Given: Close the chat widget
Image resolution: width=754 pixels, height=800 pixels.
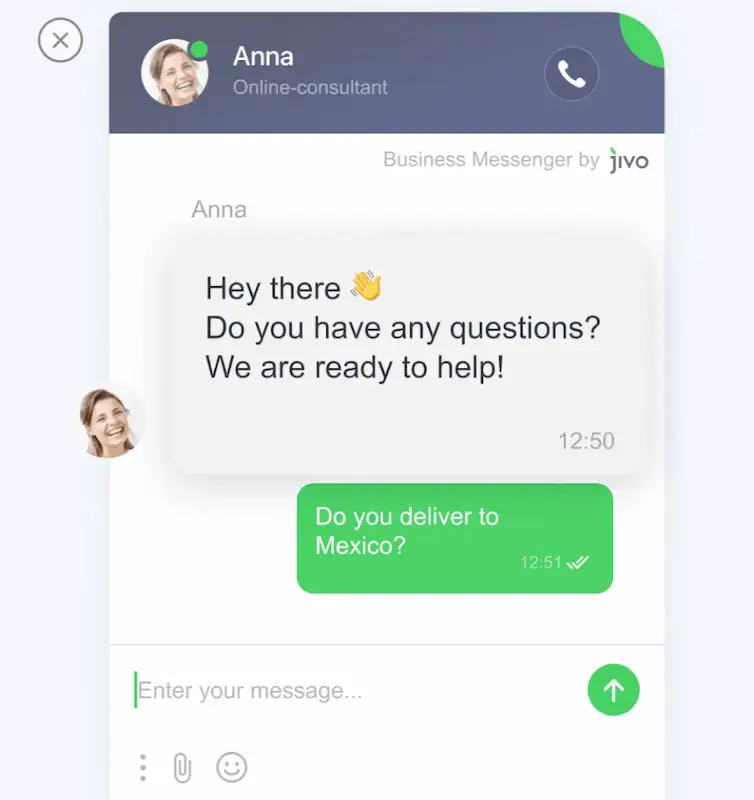Looking at the screenshot, I should pyautogui.click(x=60, y=41).
